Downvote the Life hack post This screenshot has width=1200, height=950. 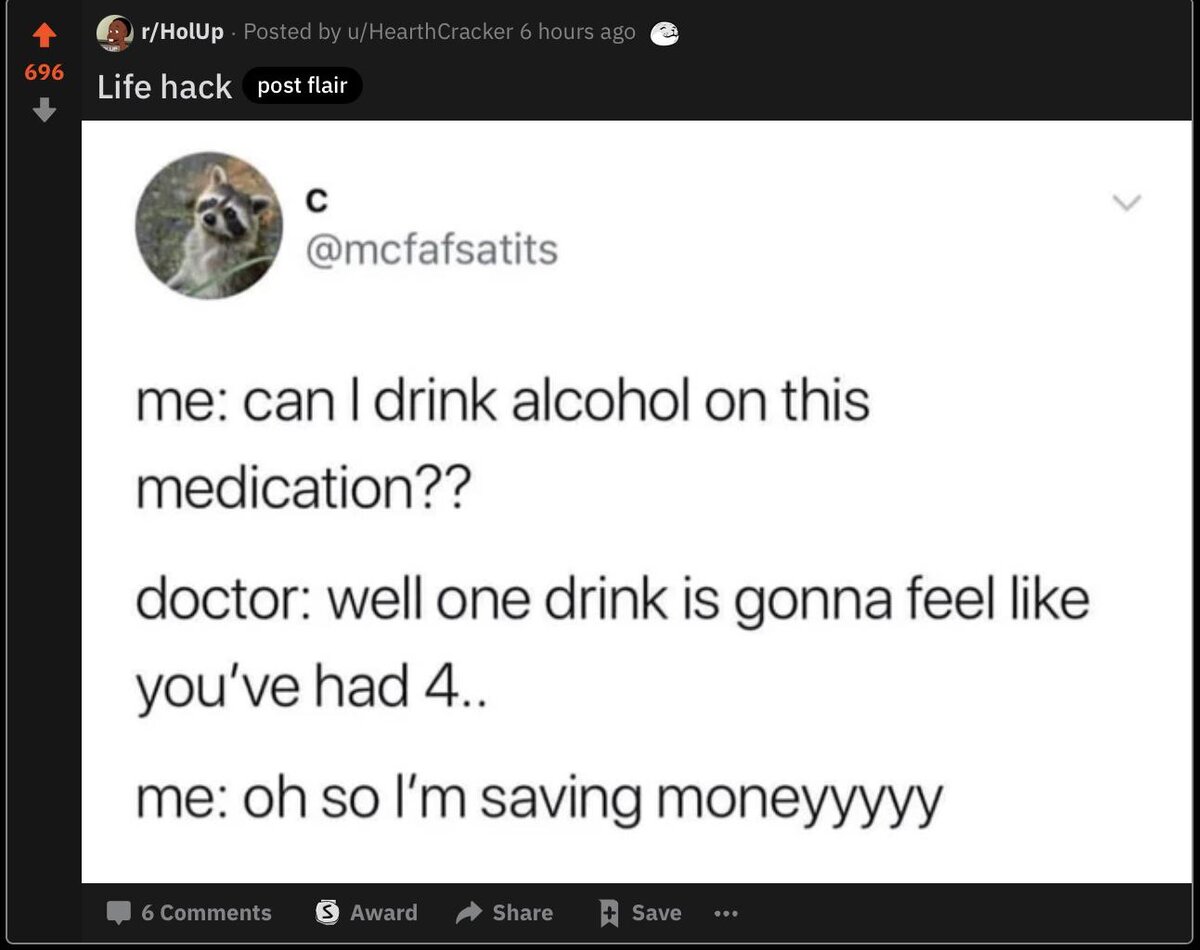(42, 111)
